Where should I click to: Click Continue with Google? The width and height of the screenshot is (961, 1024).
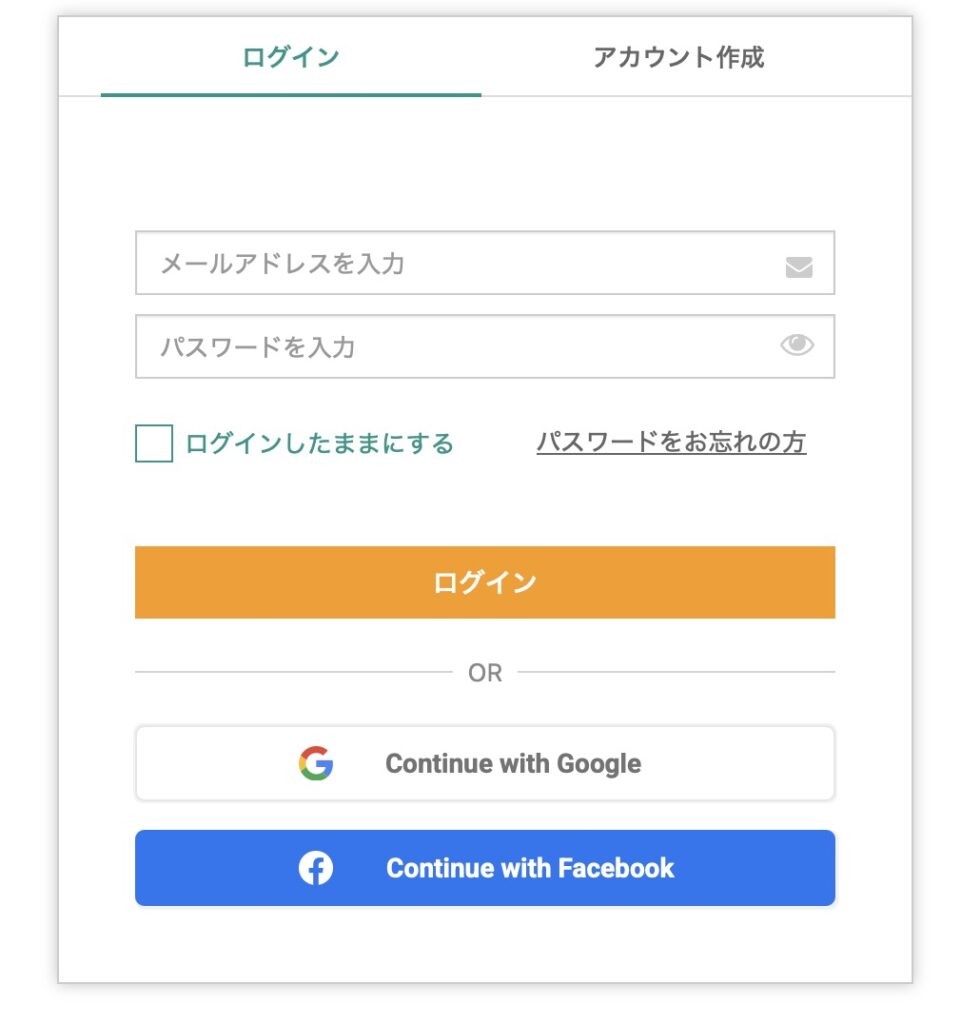485,763
